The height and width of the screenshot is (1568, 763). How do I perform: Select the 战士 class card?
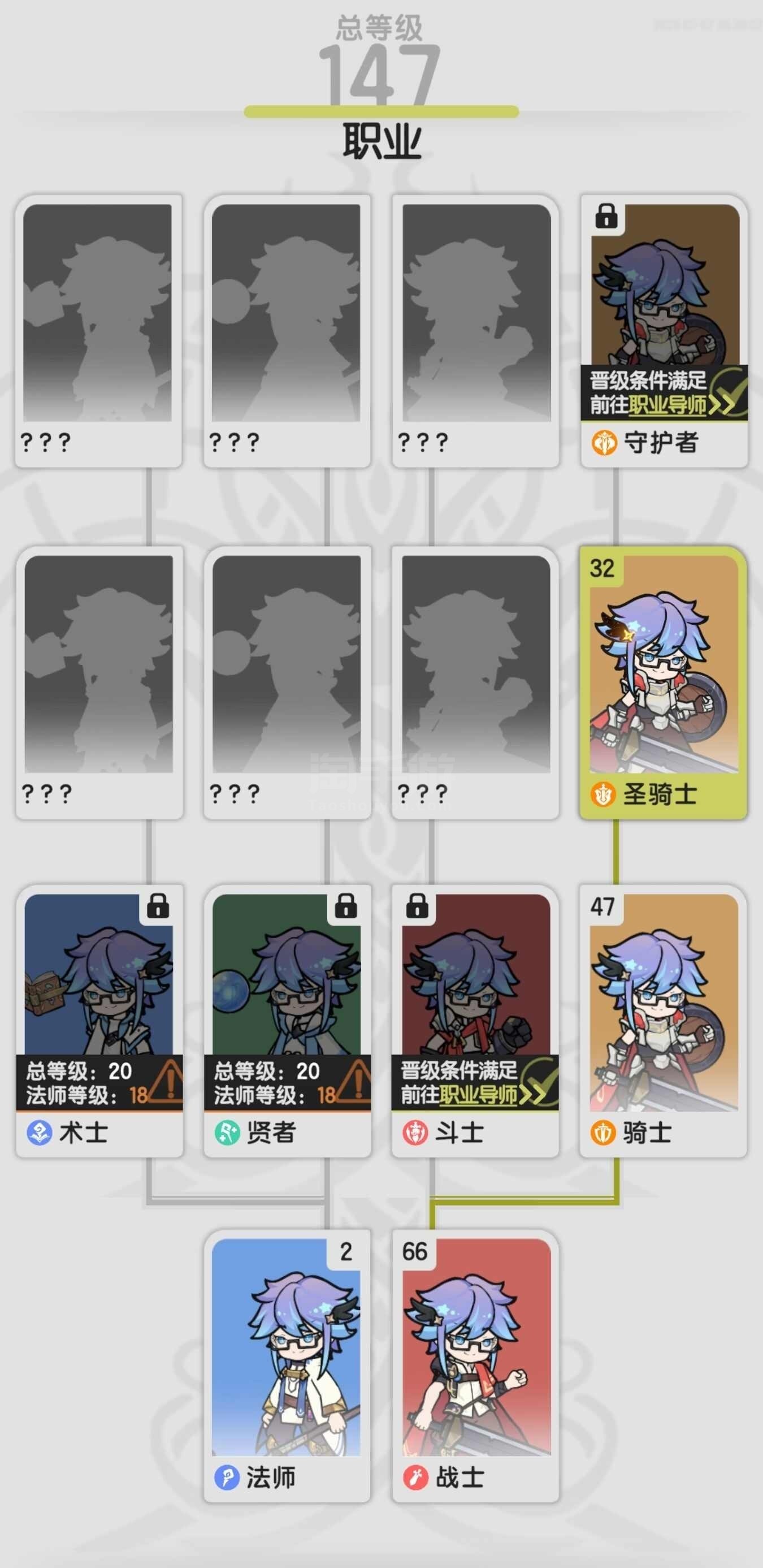coord(476,1366)
